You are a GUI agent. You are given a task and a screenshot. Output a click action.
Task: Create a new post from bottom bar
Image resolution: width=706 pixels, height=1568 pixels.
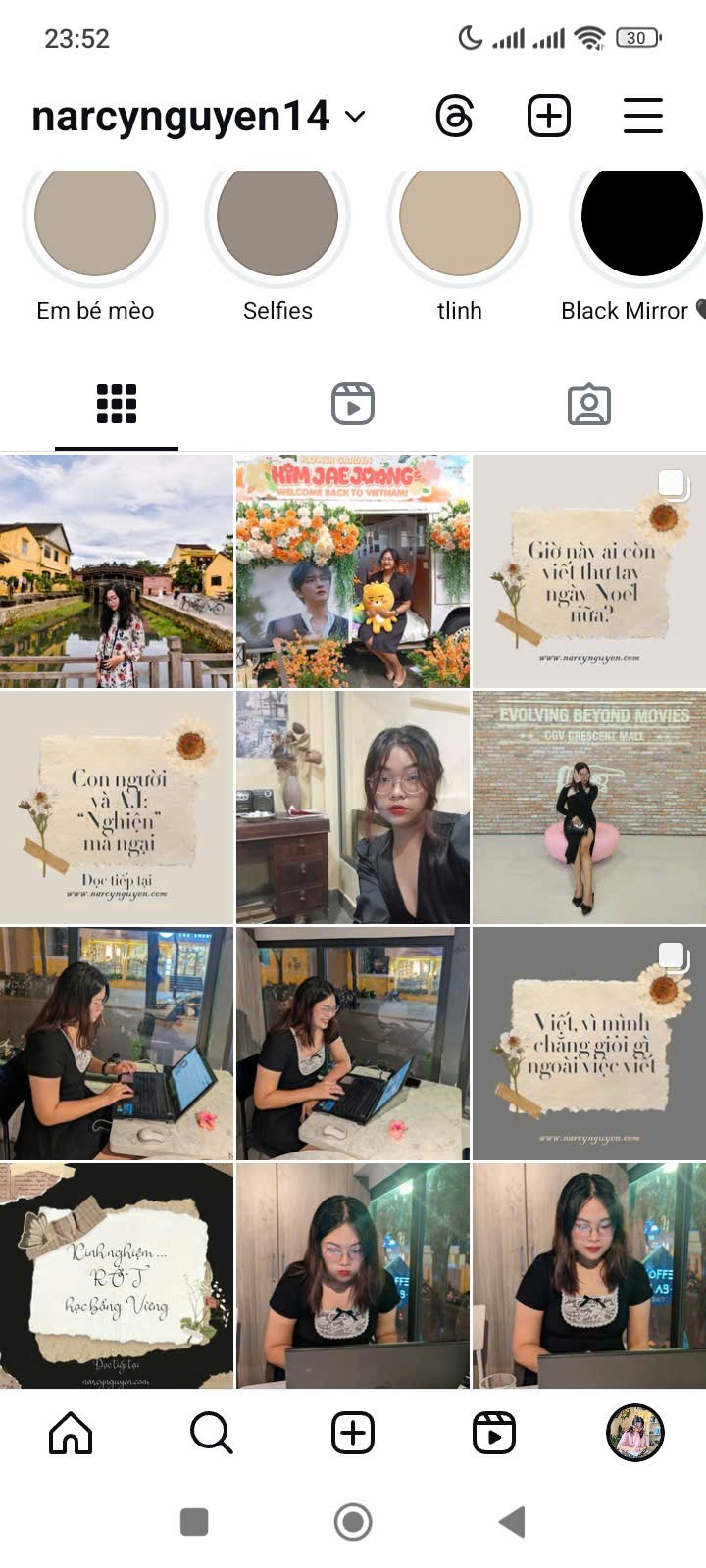pyautogui.click(x=353, y=1433)
